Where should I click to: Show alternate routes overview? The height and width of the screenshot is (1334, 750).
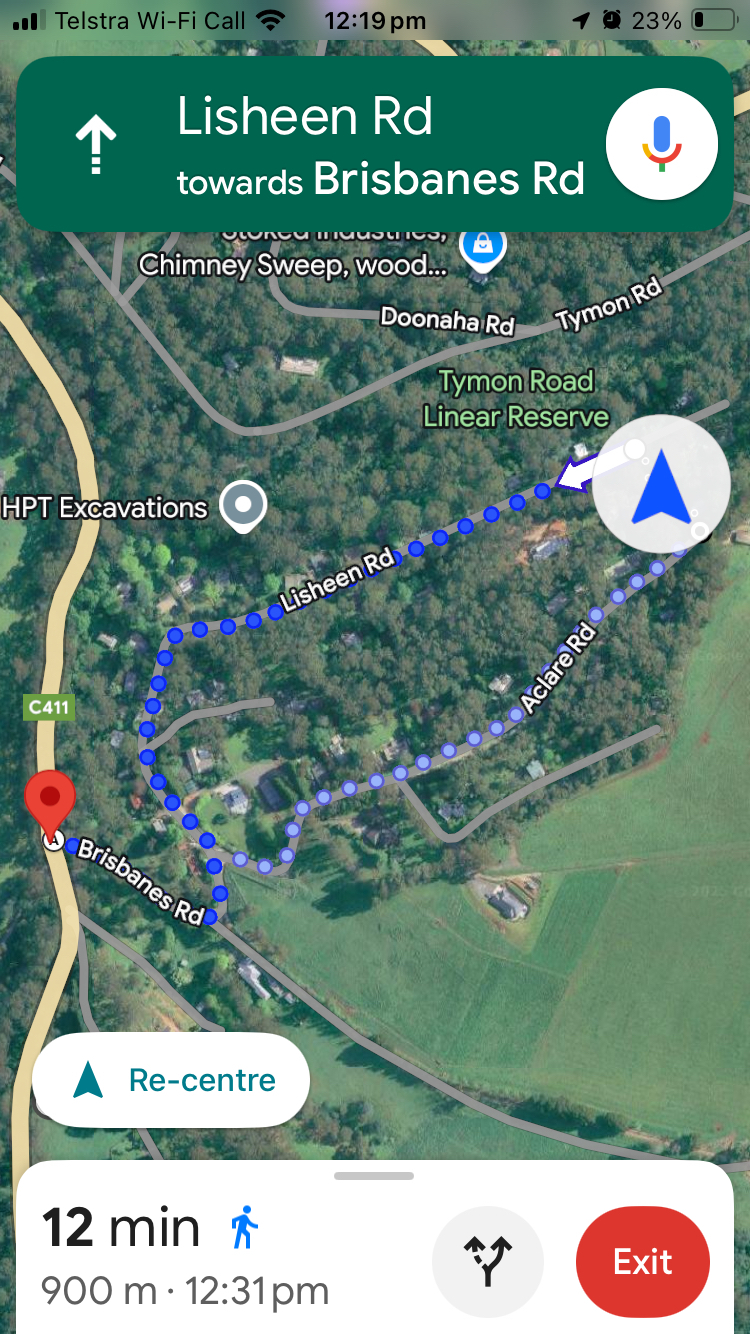coord(487,1261)
